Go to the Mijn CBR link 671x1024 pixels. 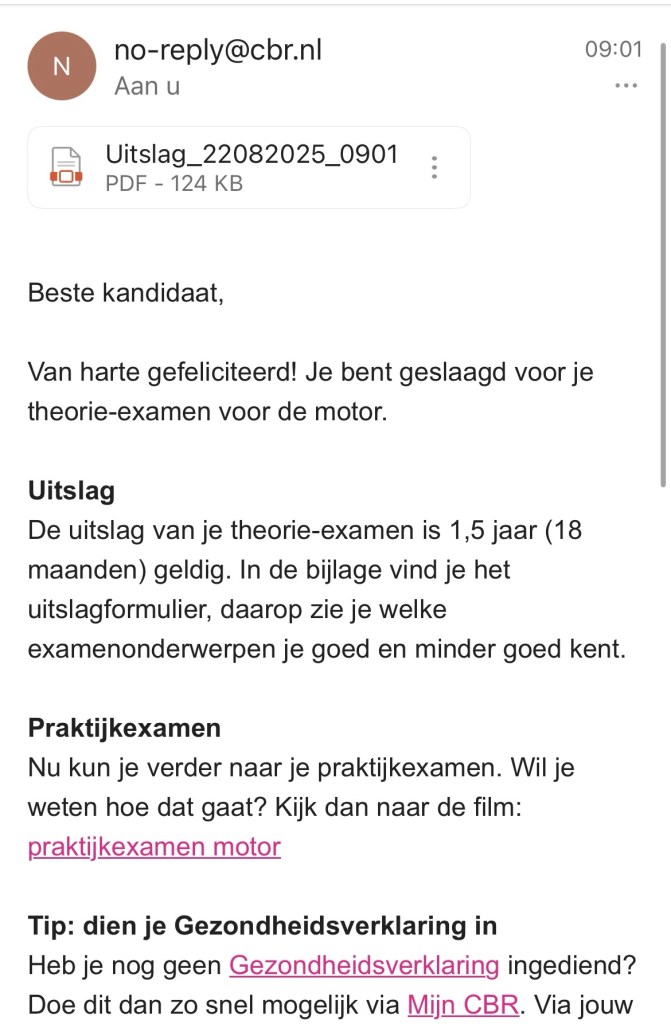click(x=463, y=1004)
